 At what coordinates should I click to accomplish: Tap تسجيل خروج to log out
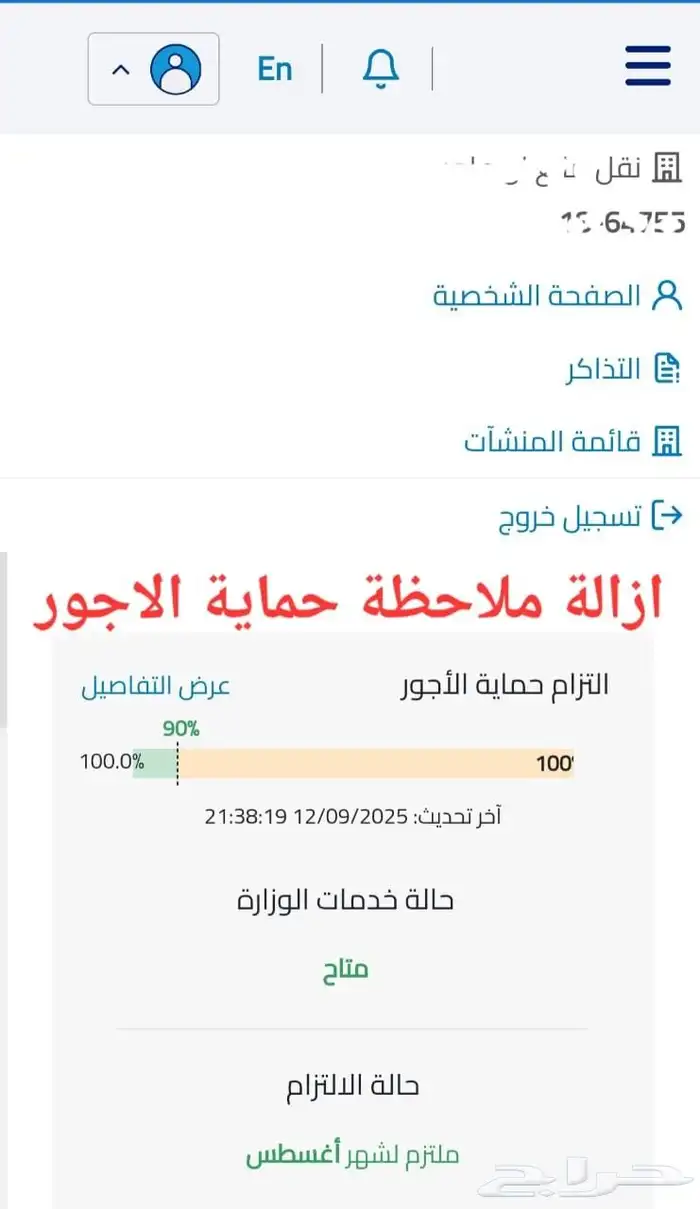(590, 516)
